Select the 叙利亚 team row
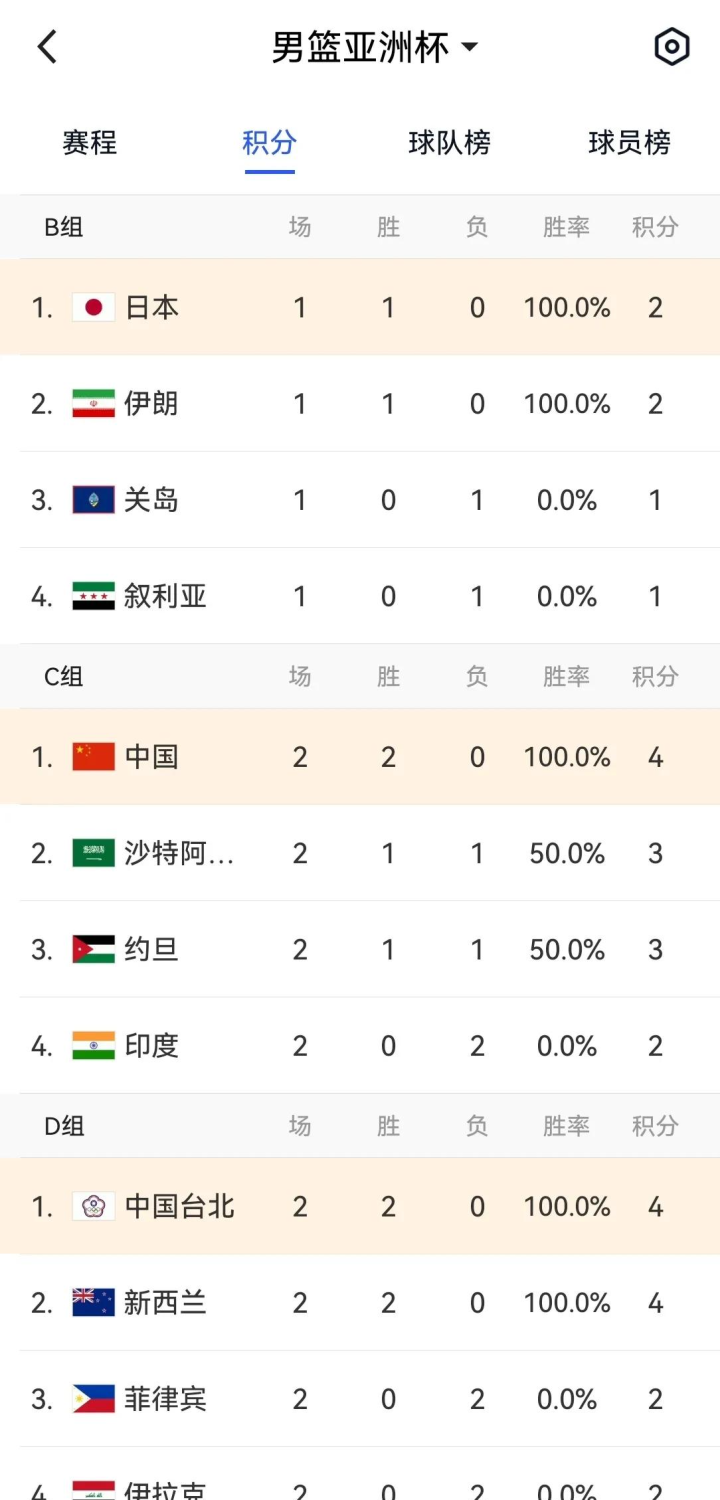 point(360,596)
